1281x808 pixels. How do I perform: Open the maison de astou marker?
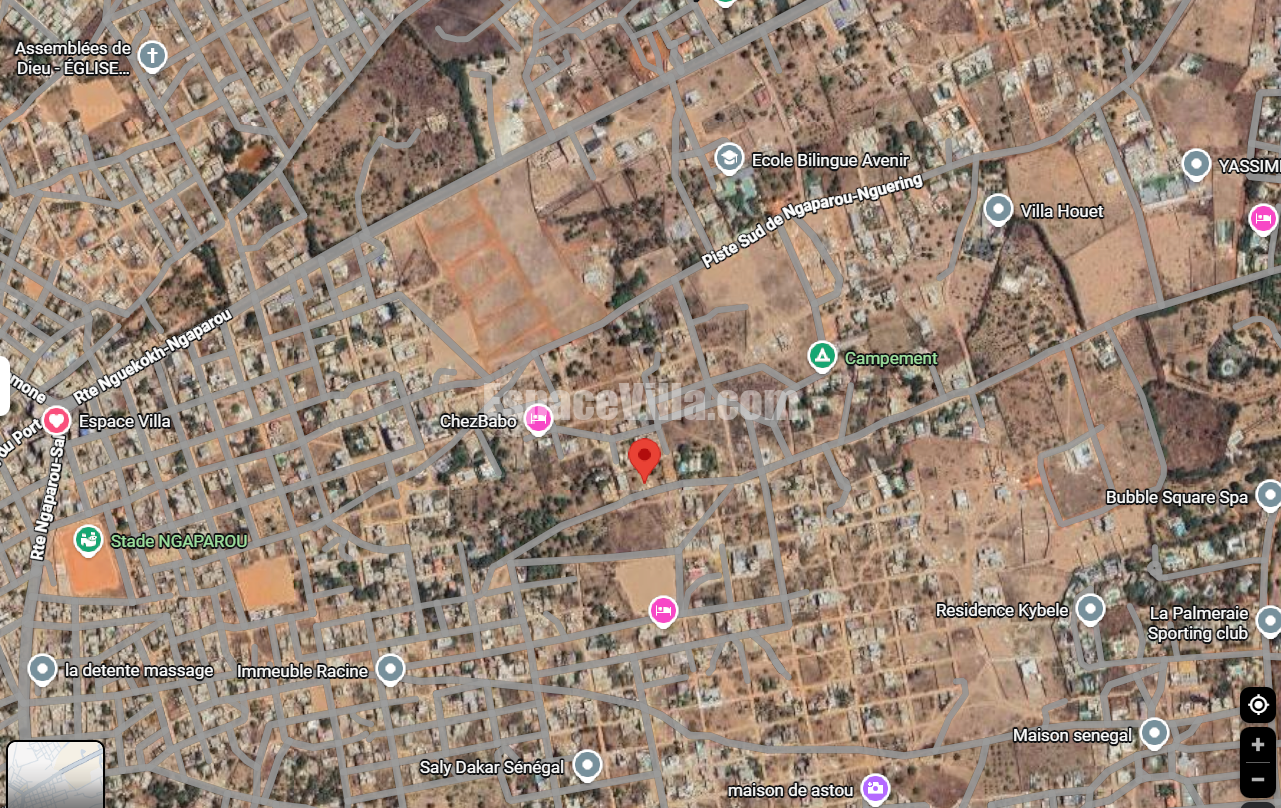coord(875,789)
